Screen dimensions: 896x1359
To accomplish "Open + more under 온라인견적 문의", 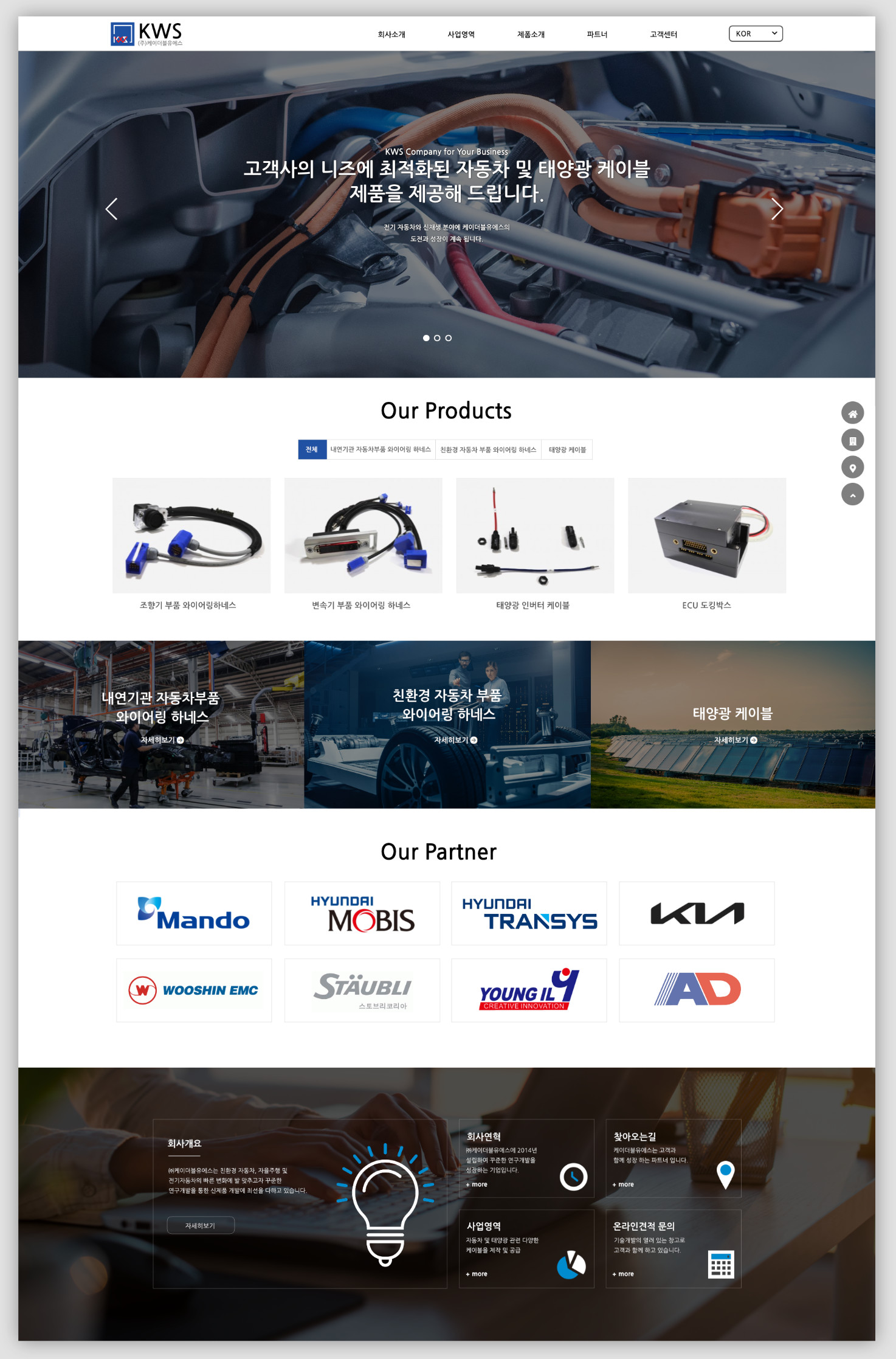I will 623,1274.
